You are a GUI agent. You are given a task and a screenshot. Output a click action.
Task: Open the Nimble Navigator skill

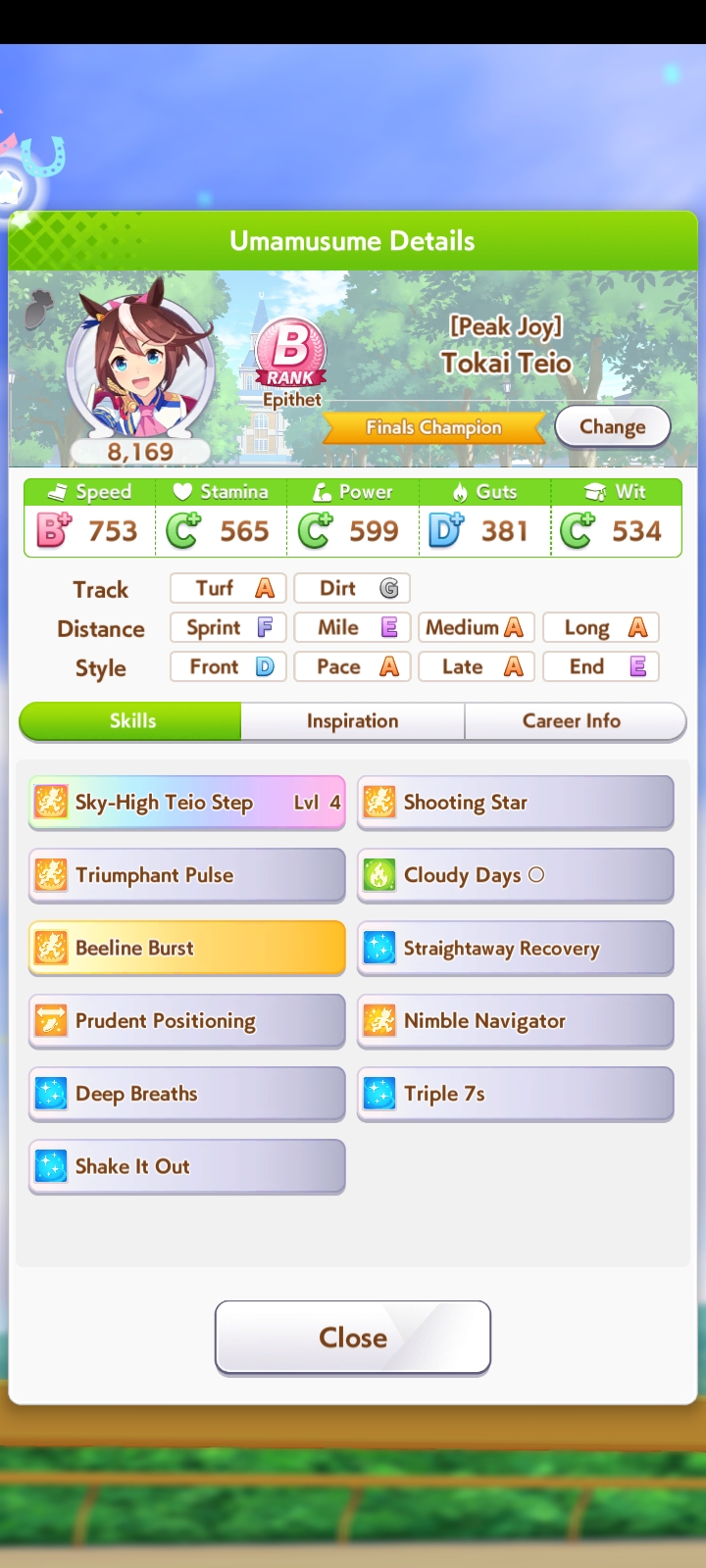pos(516,1021)
